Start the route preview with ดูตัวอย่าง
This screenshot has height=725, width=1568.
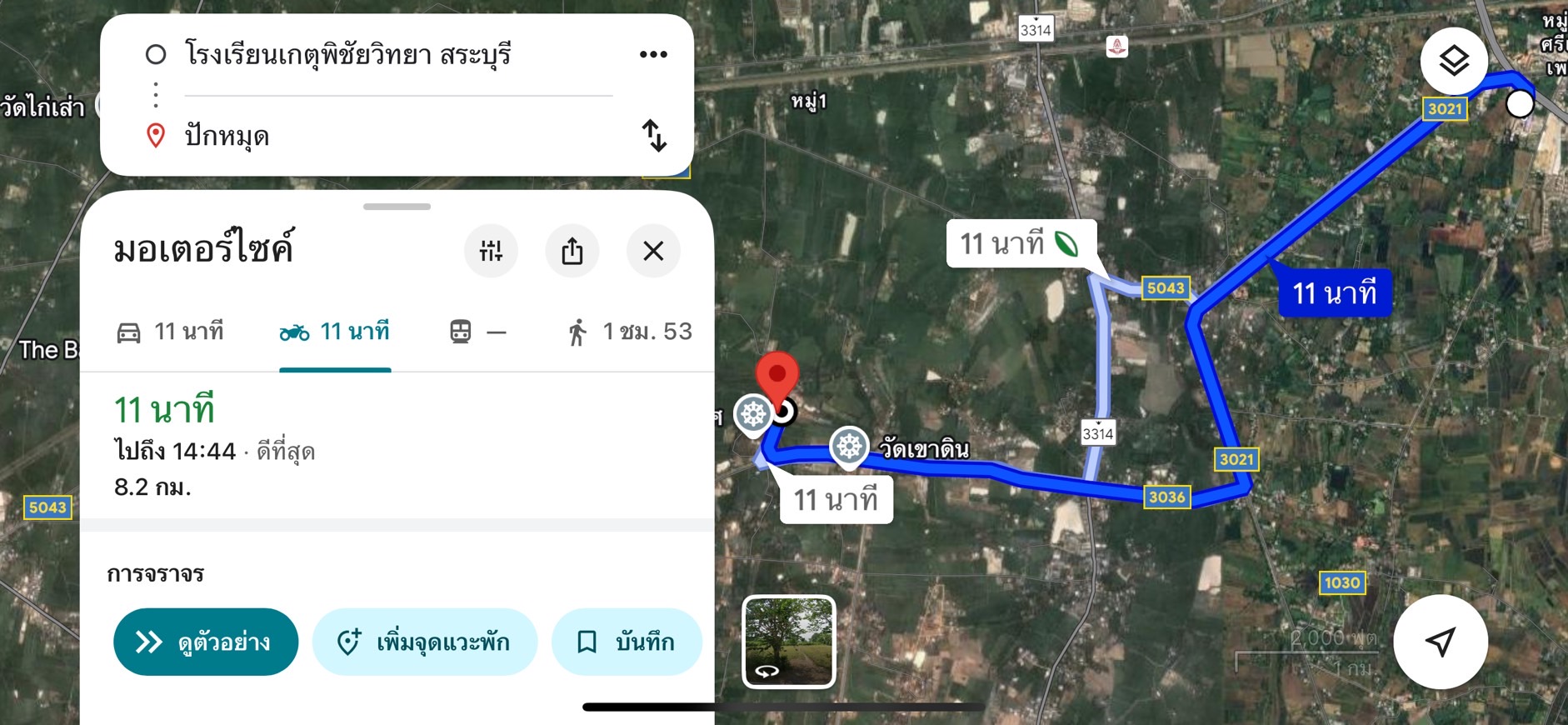[206, 642]
